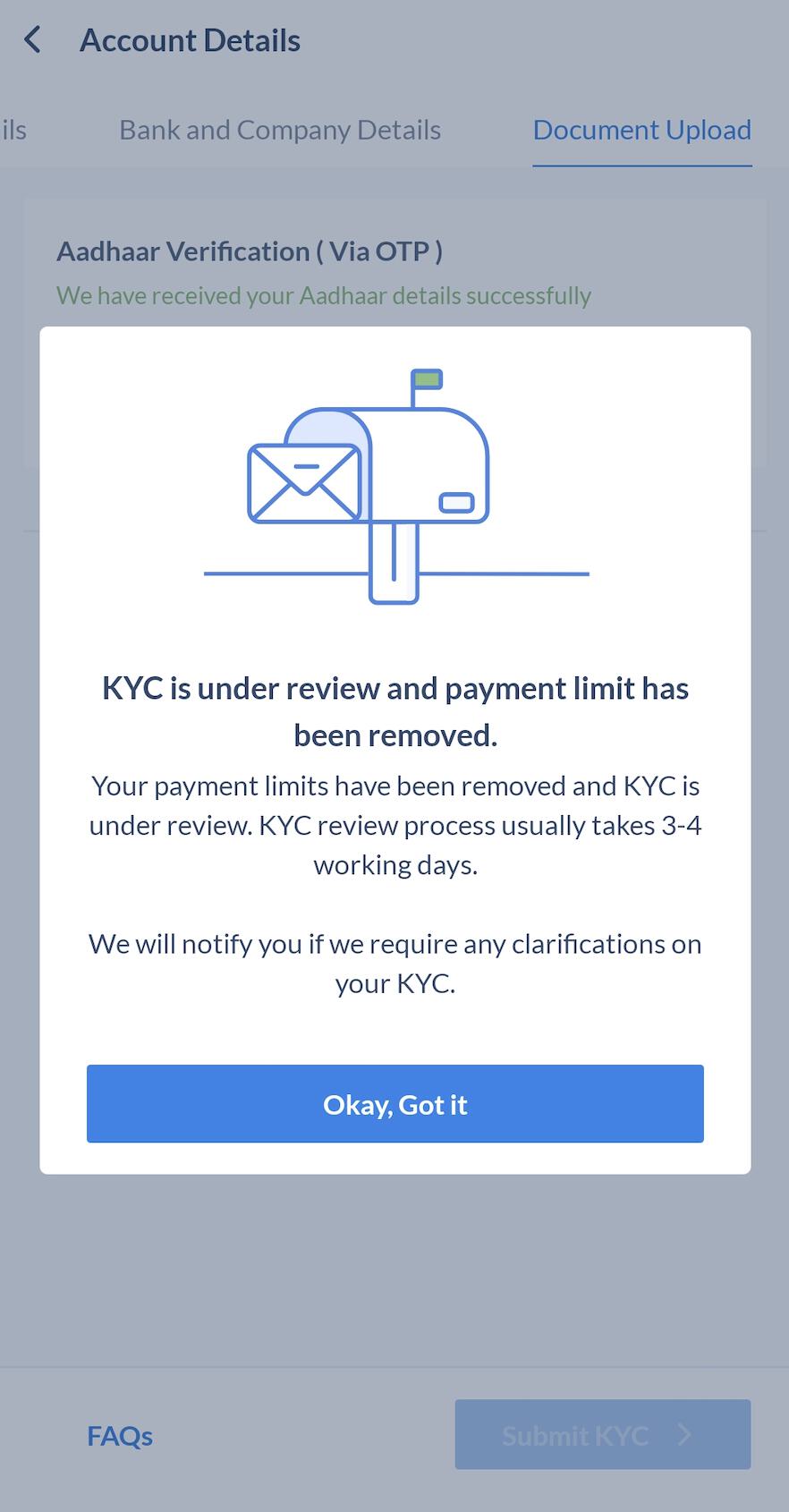Select the Document Upload tab
This screenshot has height=1512, width=789.
point(642,130)
